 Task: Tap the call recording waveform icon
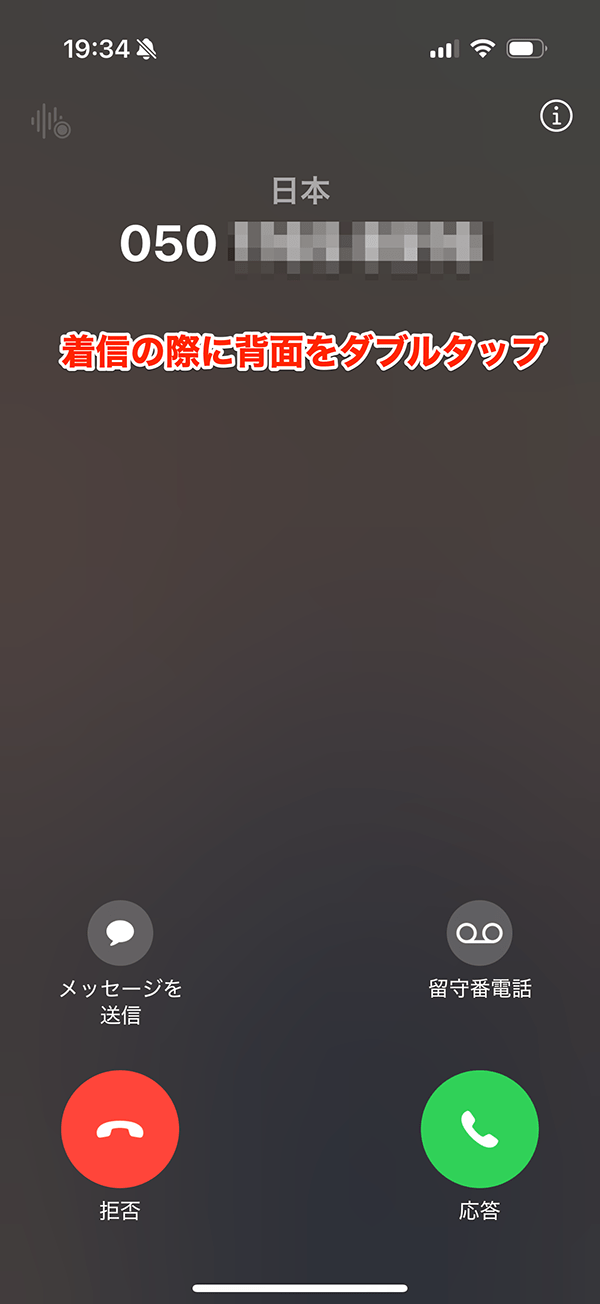coord(50,122)
